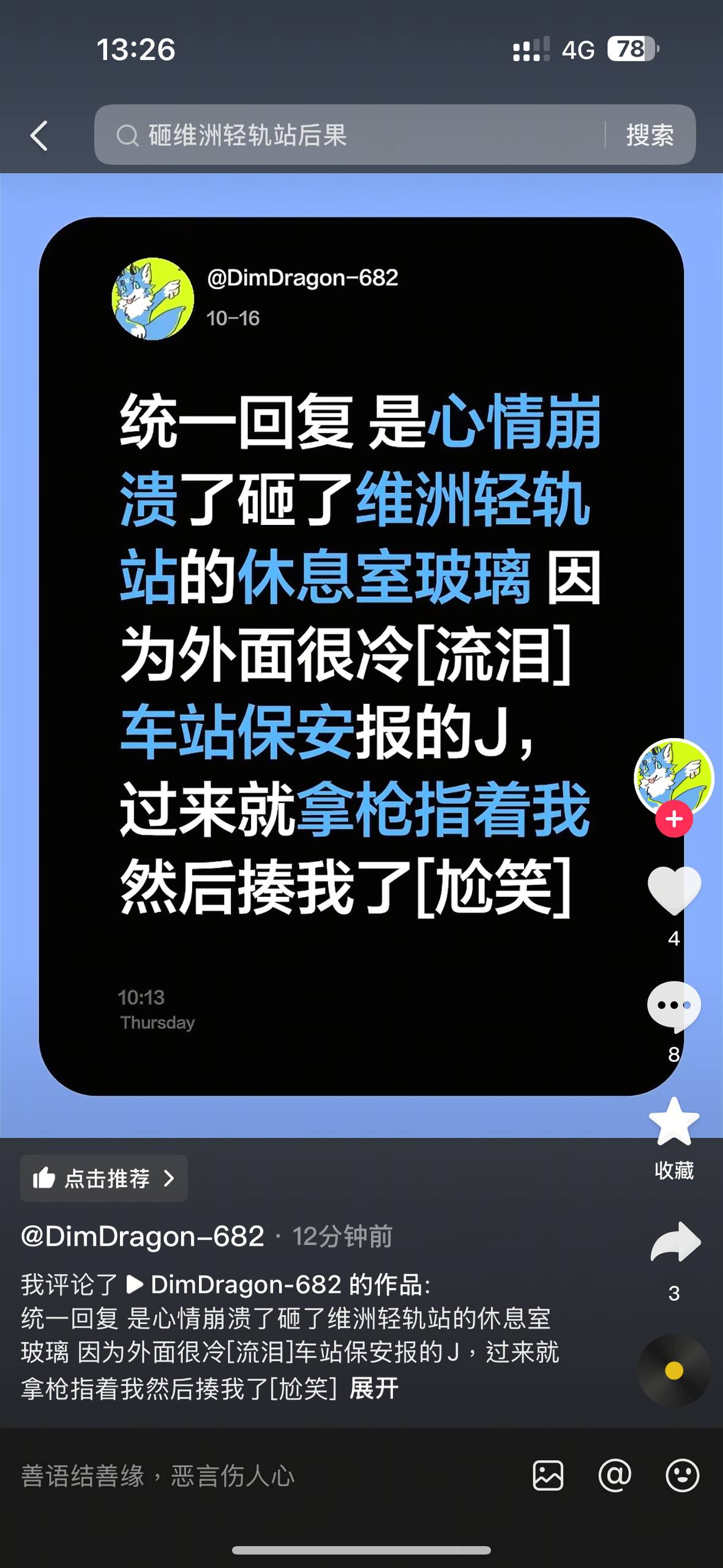Viewport: 723px width, 1568px height.
Task: Open the search field with 砸维洲轻轨站后果
Action: 349,135
